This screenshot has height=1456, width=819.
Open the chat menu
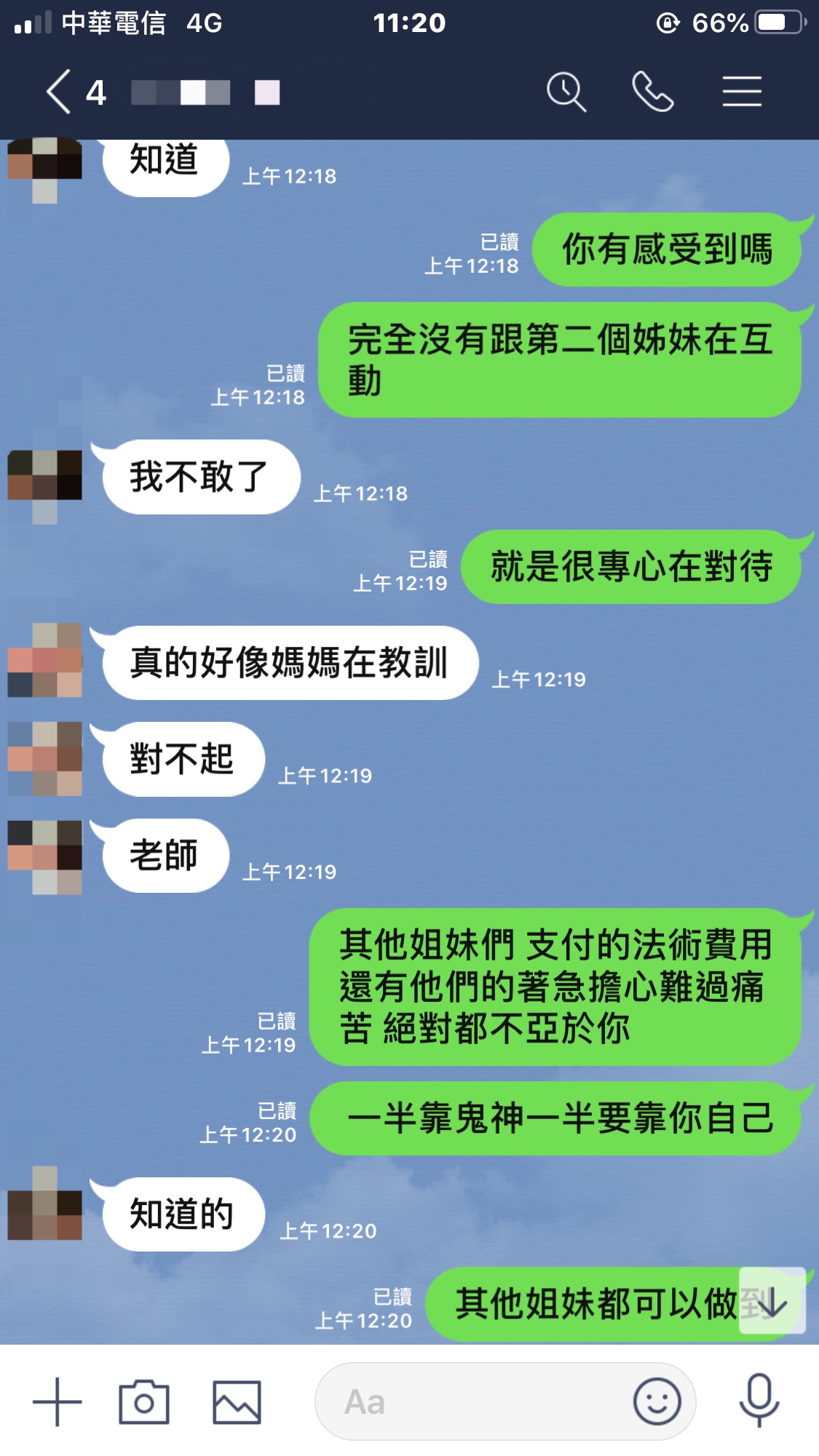741,92
